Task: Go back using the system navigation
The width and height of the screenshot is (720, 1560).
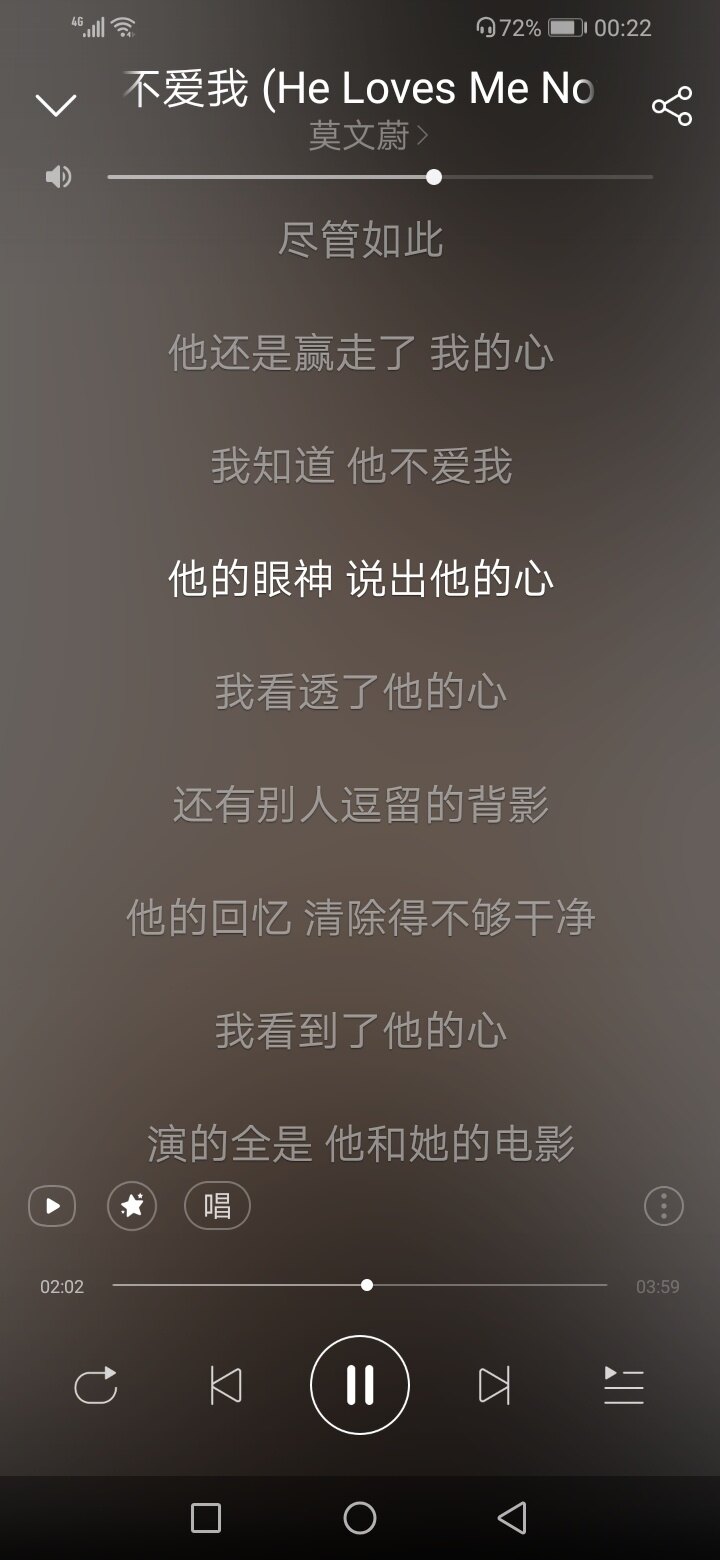Action: 512,1518
